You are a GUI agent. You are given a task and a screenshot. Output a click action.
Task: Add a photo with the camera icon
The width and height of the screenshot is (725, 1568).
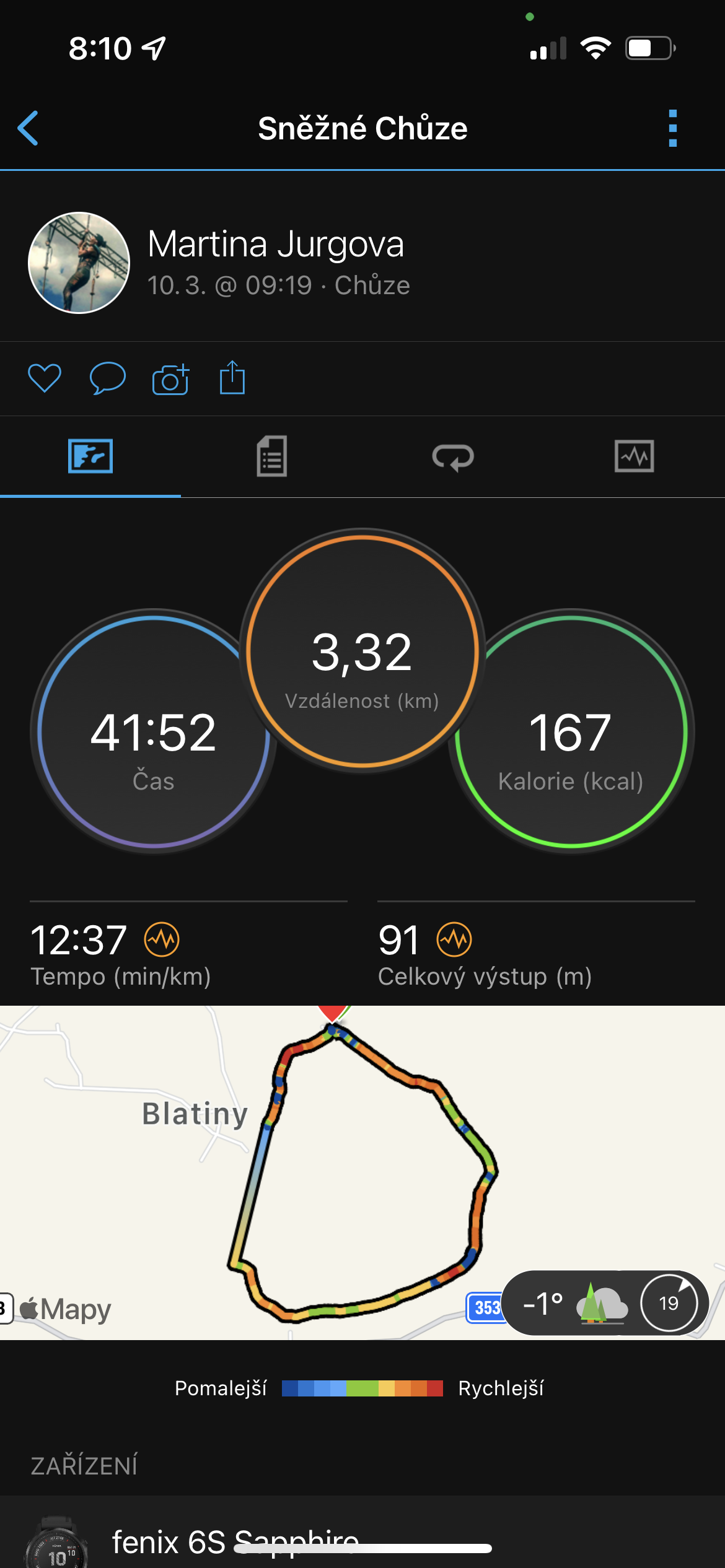(x=170, y=379)
